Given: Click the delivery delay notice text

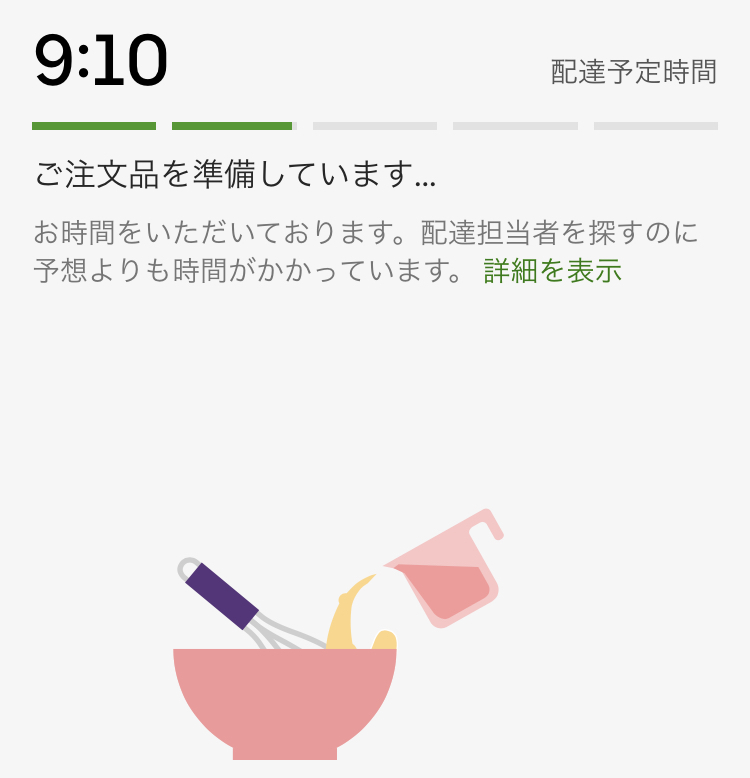Looking at the screenshot, I should point(300,250).
